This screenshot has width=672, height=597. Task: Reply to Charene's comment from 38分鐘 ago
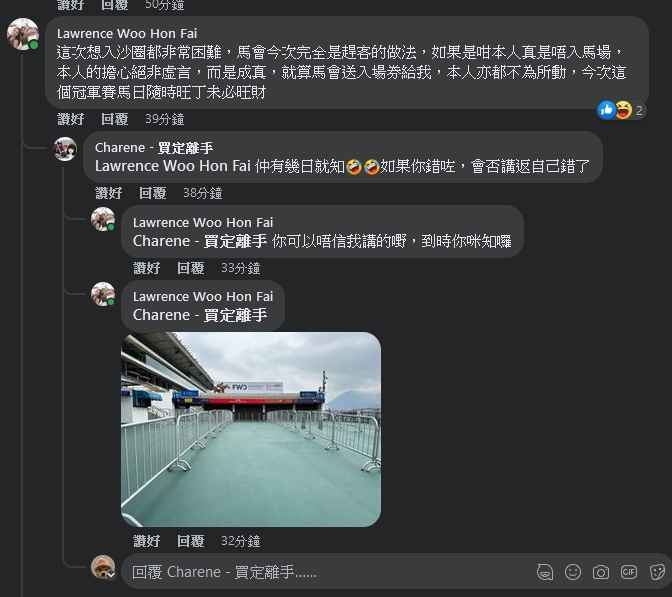[x=152, y=193]
